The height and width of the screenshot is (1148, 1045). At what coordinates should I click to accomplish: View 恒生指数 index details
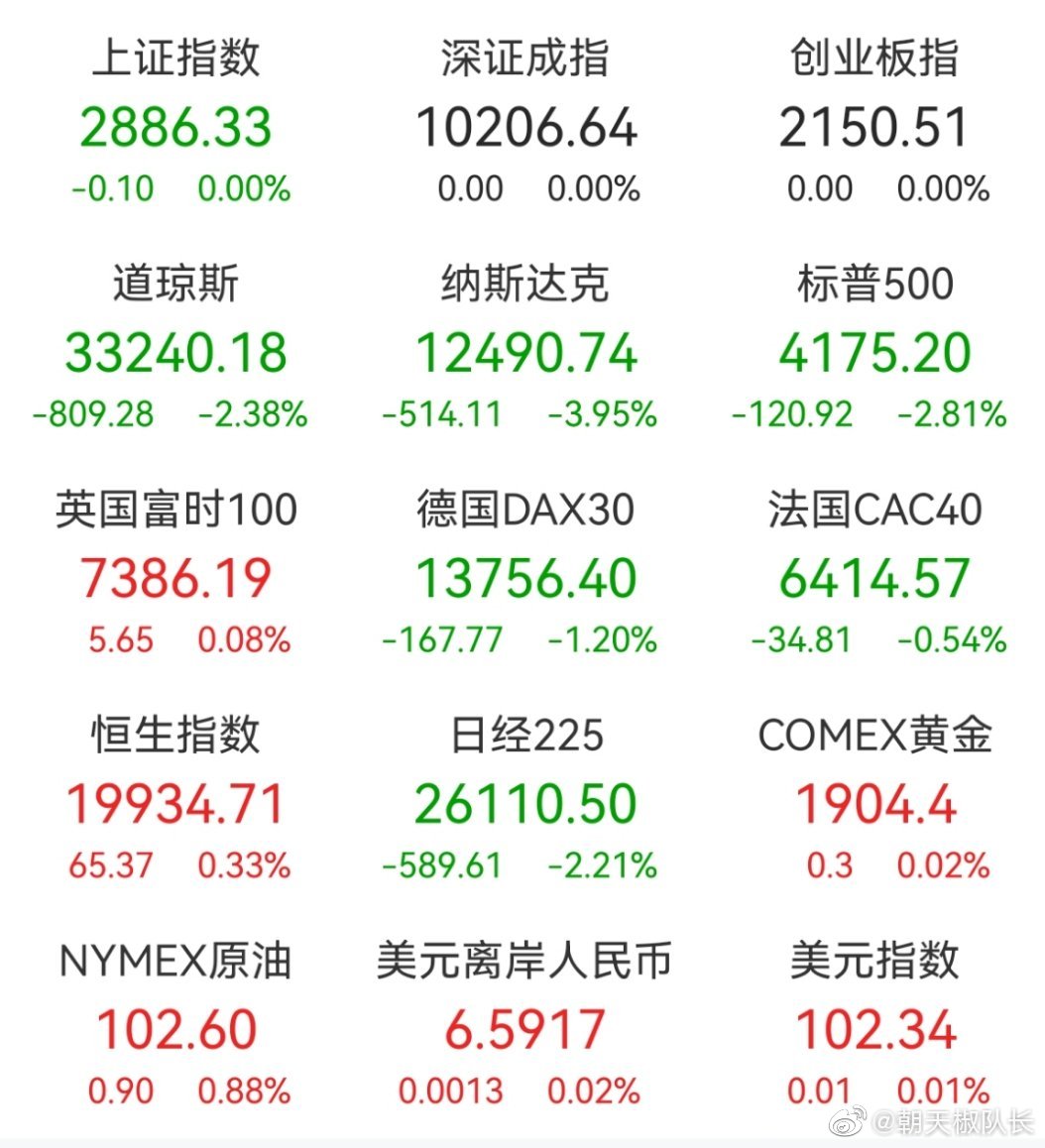175,803
